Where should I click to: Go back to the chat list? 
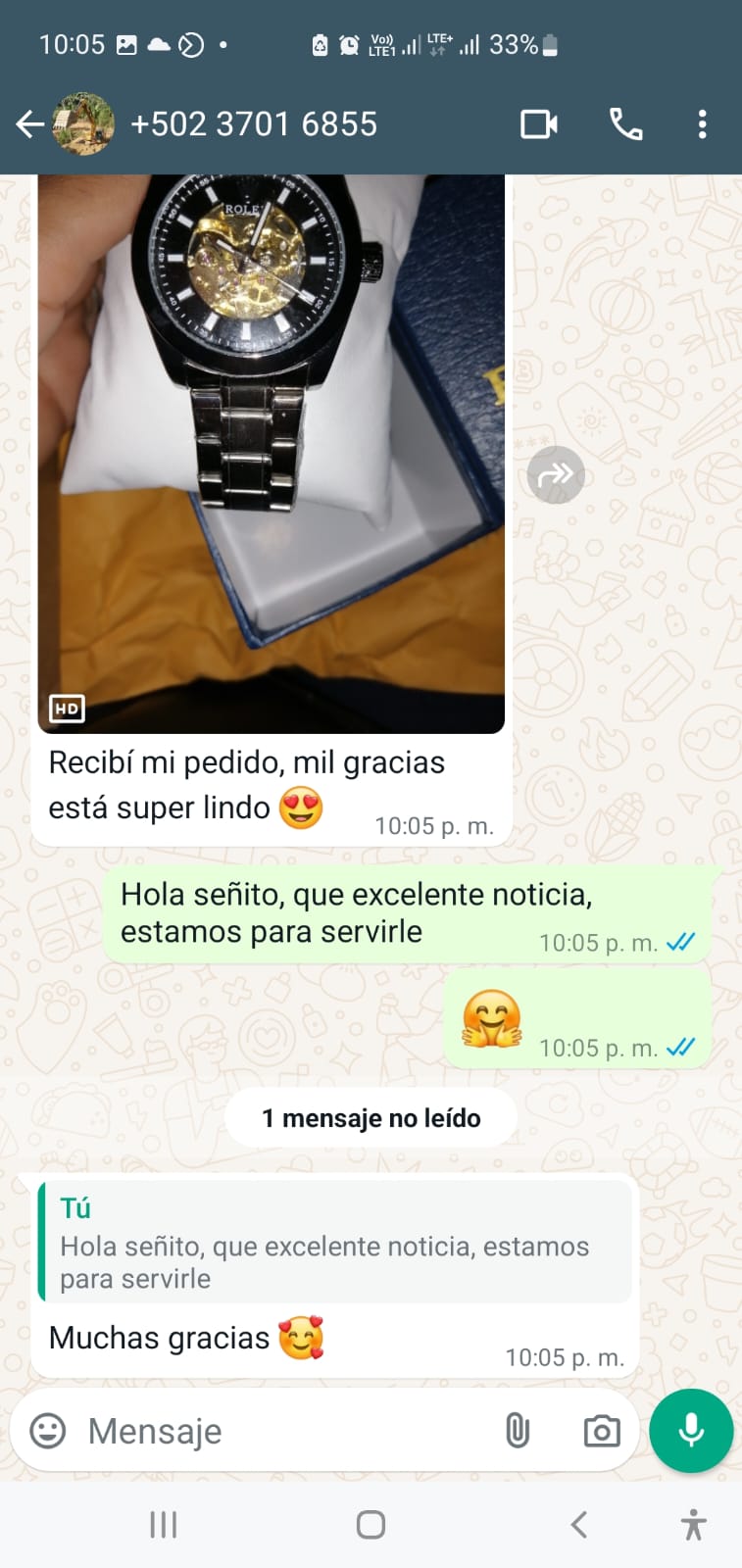point(29,124)
